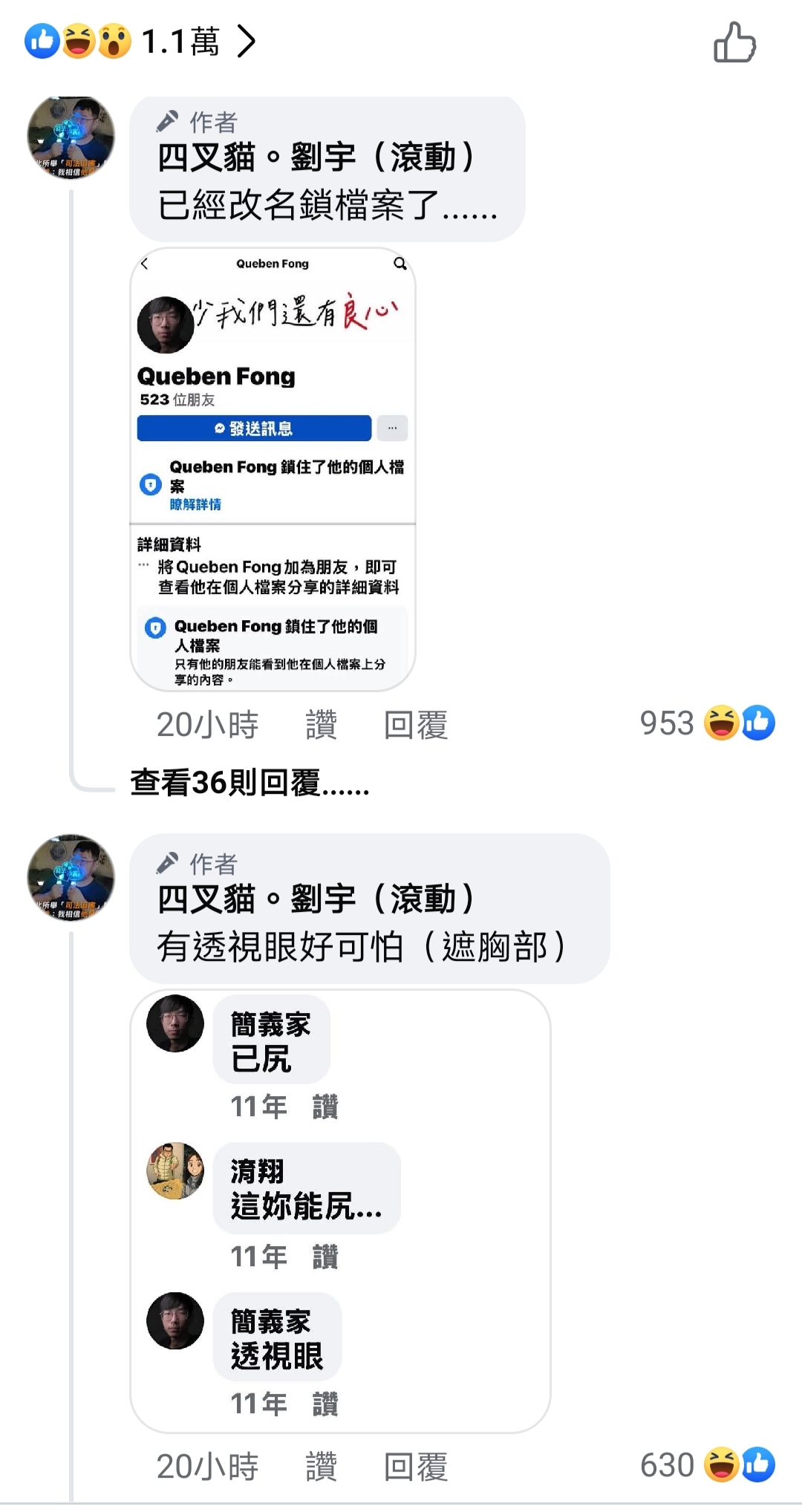Reply to the comment 有透視眼好可怕
This screenshot has width=802, height=1512.
[x=415, y=1467]
